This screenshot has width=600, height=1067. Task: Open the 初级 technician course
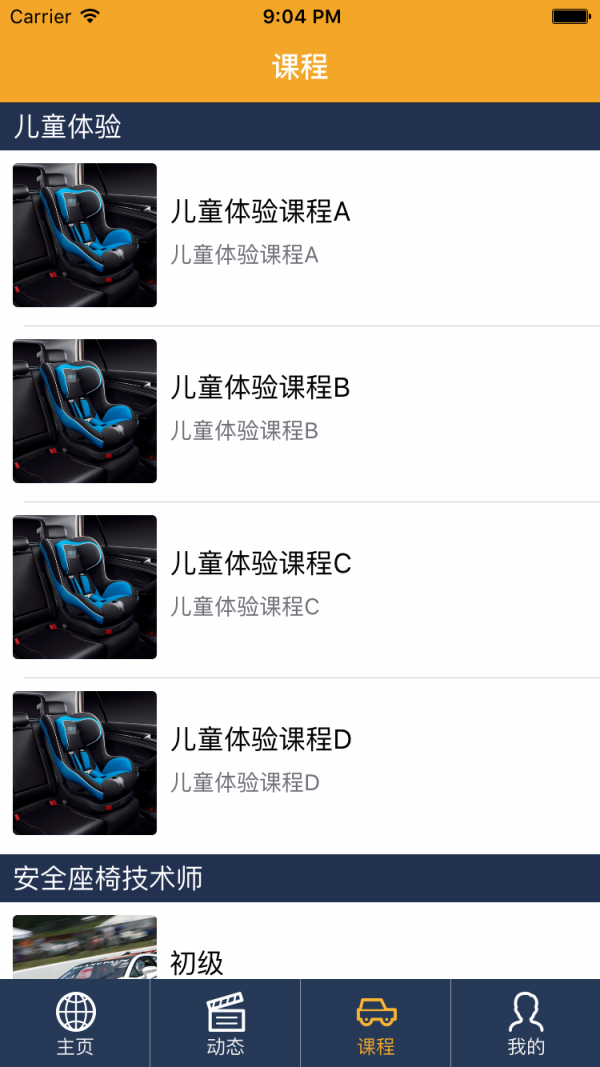[300, 950]
